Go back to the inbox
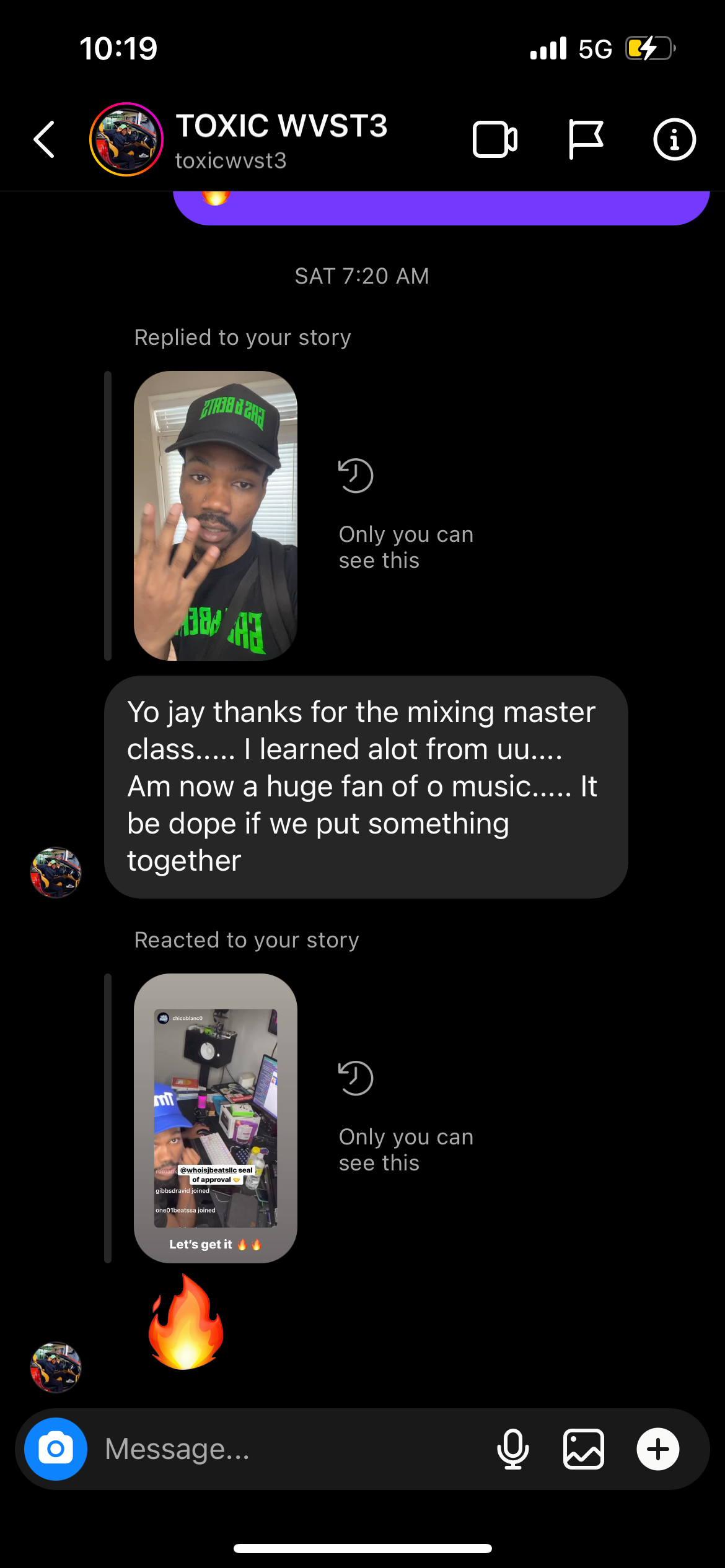Image resolution: width=725 pixels, height=1568 pixels. [45, 139]
